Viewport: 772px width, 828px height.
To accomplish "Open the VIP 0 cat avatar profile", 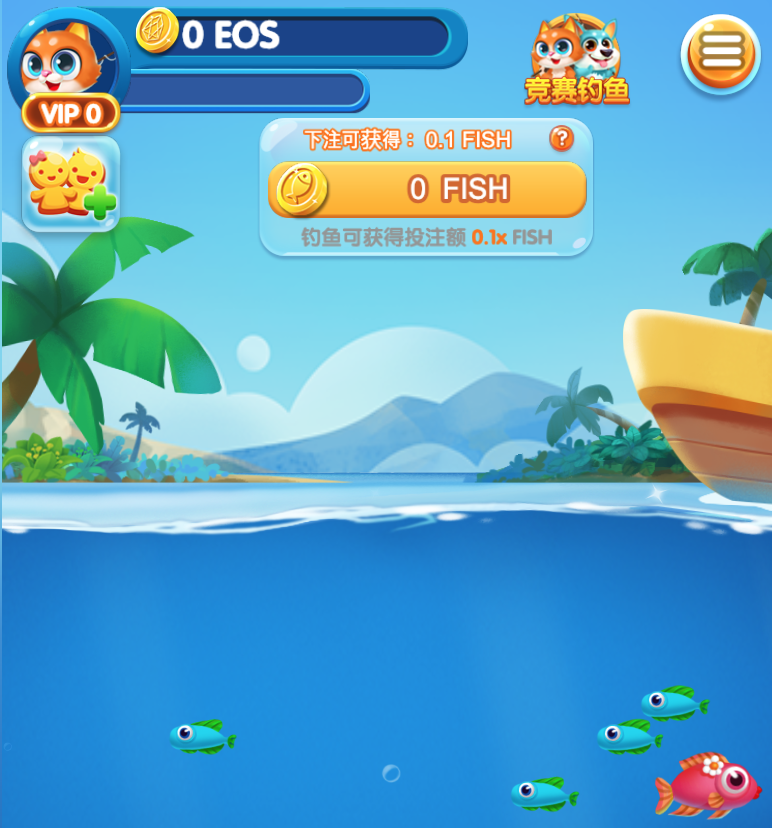I will click(68, 70).
